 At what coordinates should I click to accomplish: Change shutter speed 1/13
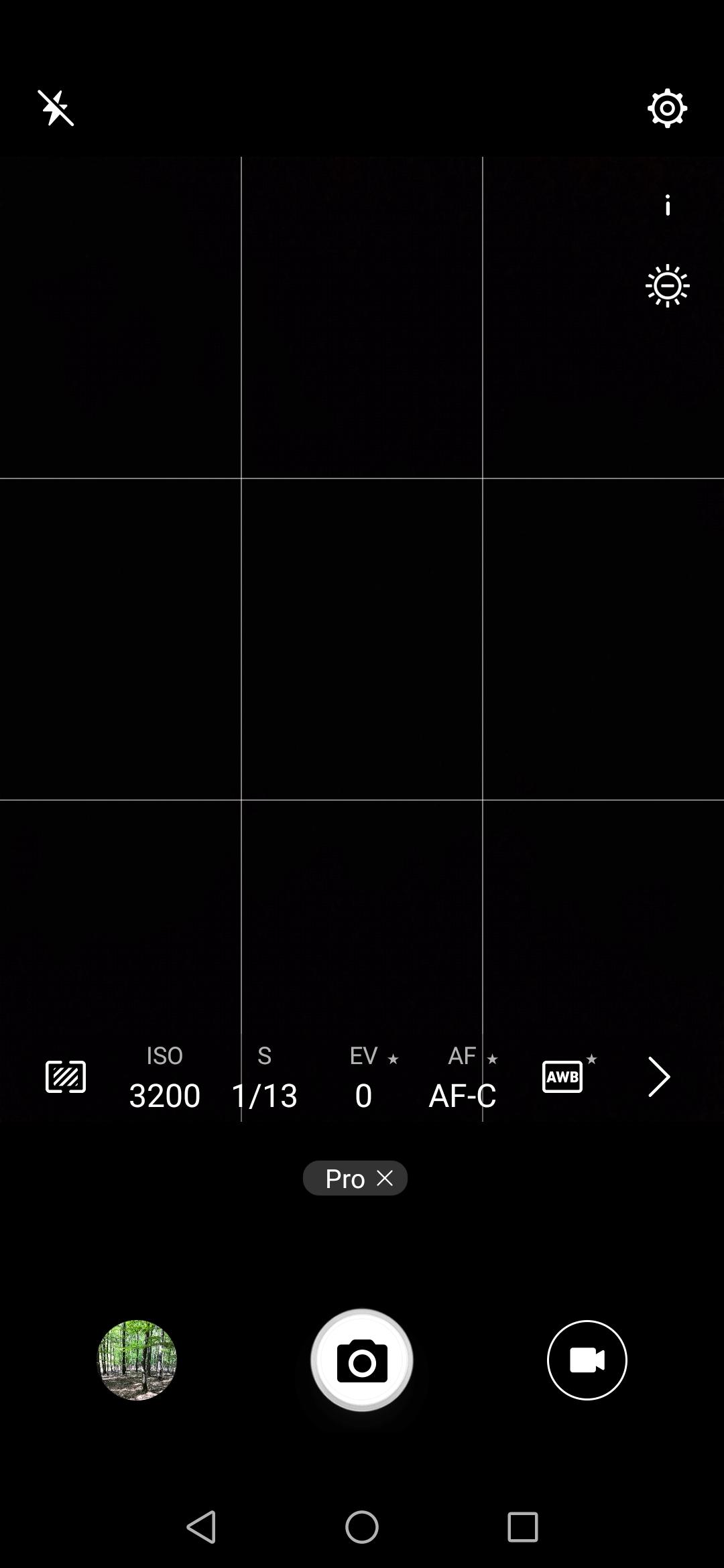click(264, 1078)
